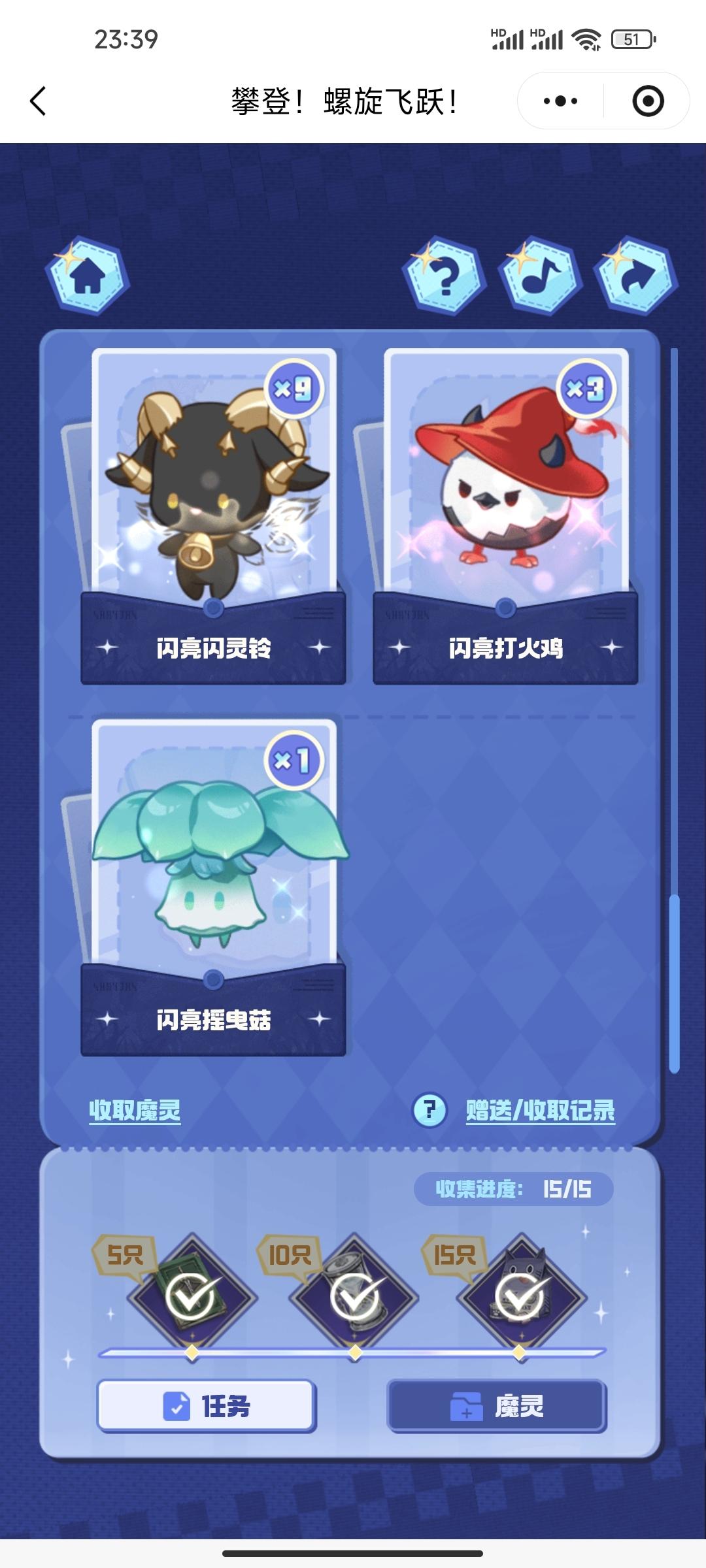Close the mini program via target icon
This screenshot has width=706, height=1568.
(x=648, y=101)
